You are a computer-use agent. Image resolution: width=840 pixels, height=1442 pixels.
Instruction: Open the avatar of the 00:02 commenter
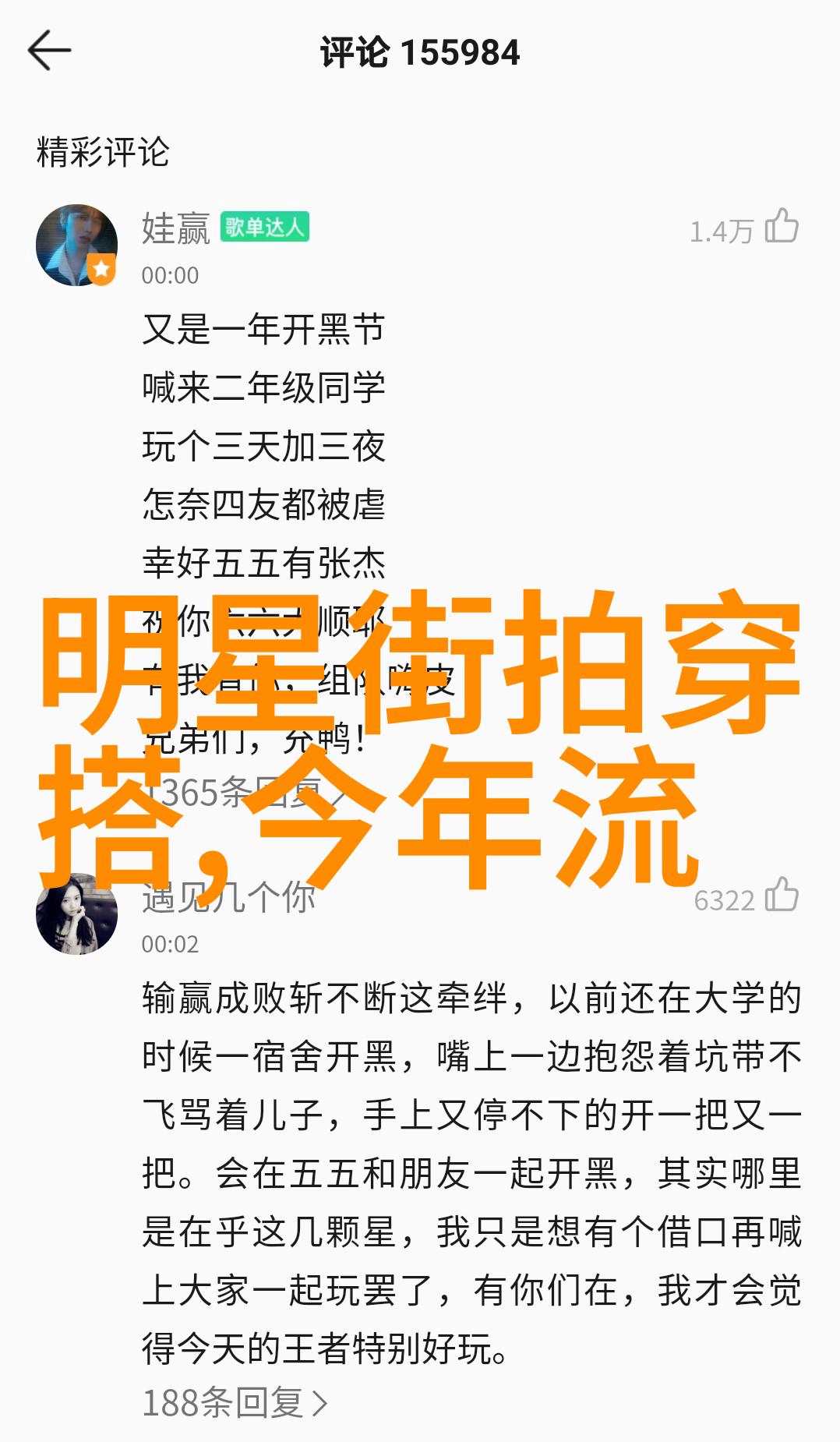tap(76, 914)
